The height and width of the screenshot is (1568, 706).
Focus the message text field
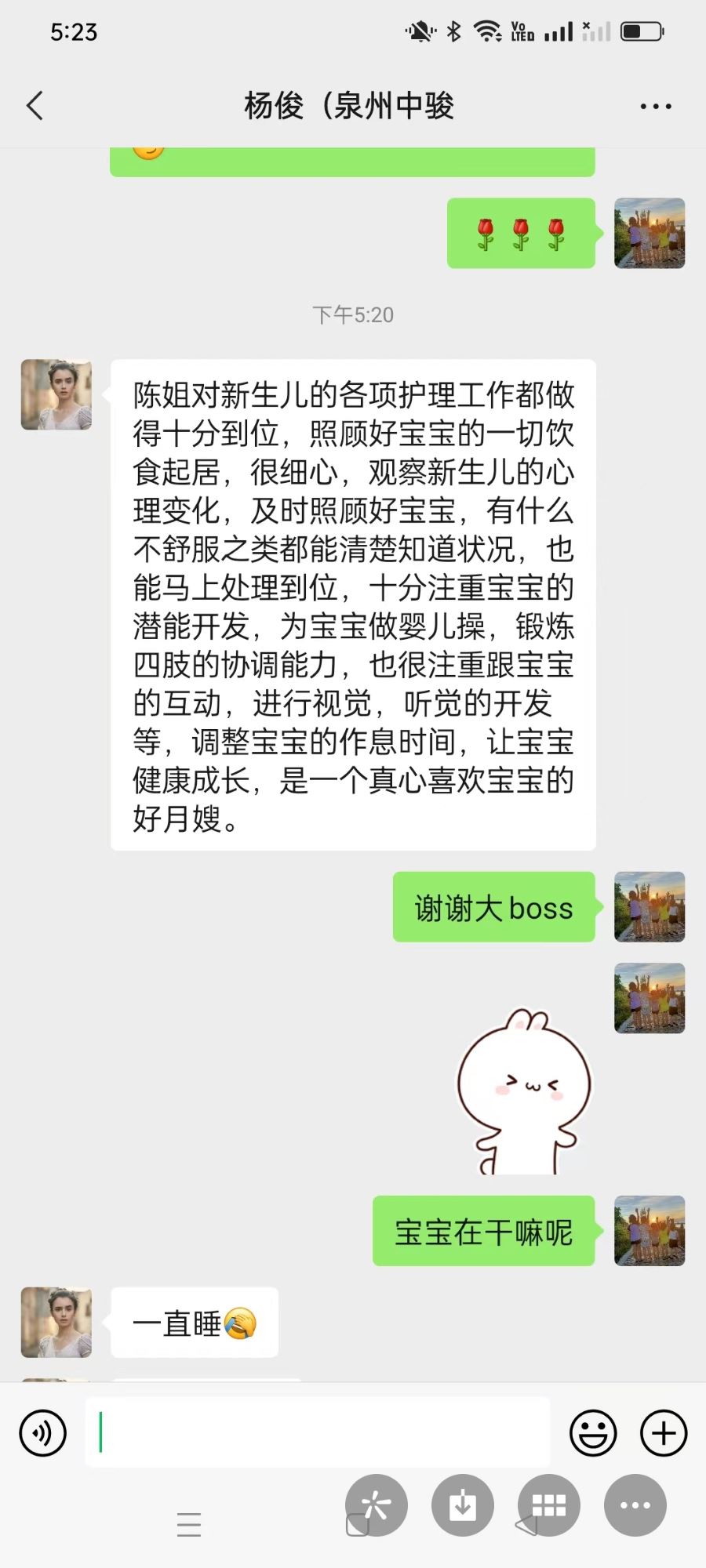pyautogui.click(x=318, y=1432)
